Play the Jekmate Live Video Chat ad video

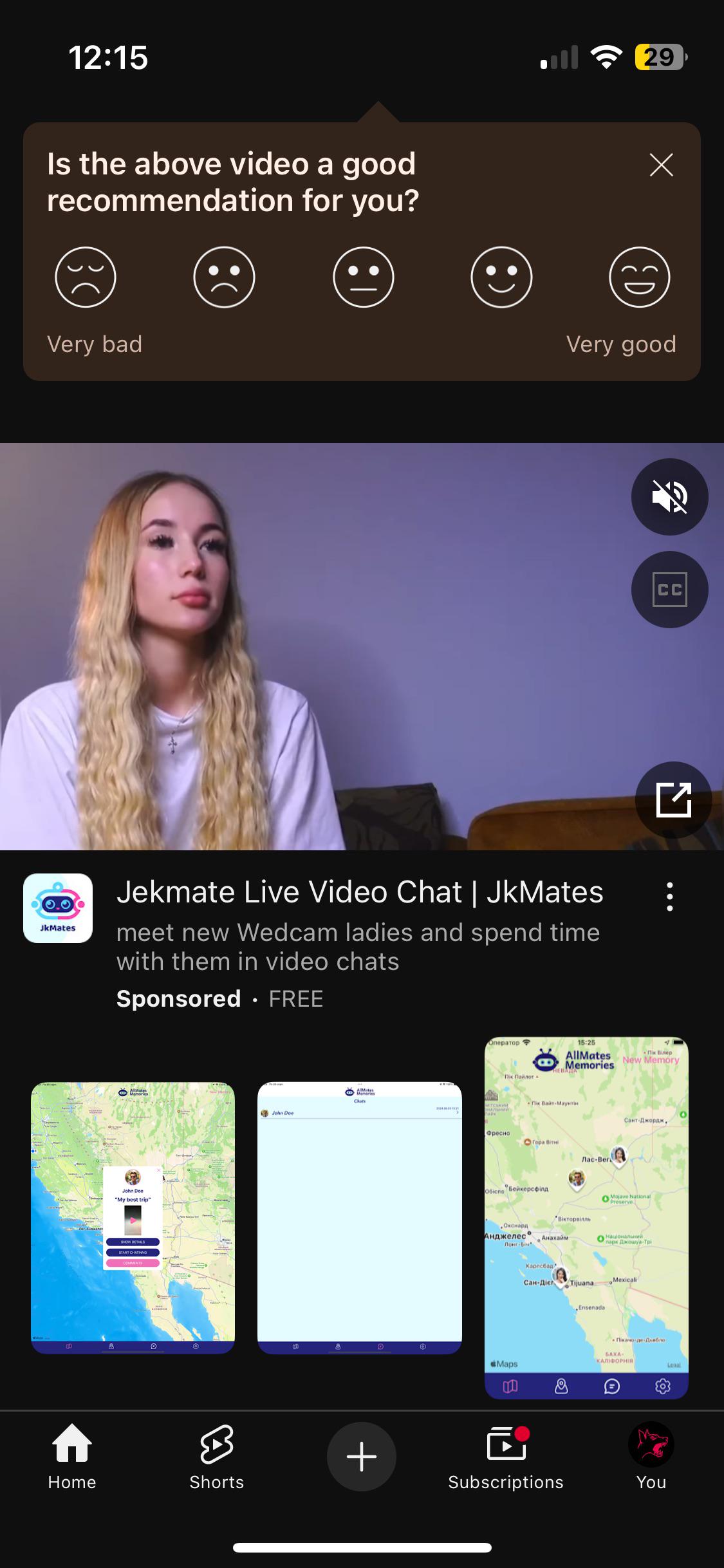(309, 646)
